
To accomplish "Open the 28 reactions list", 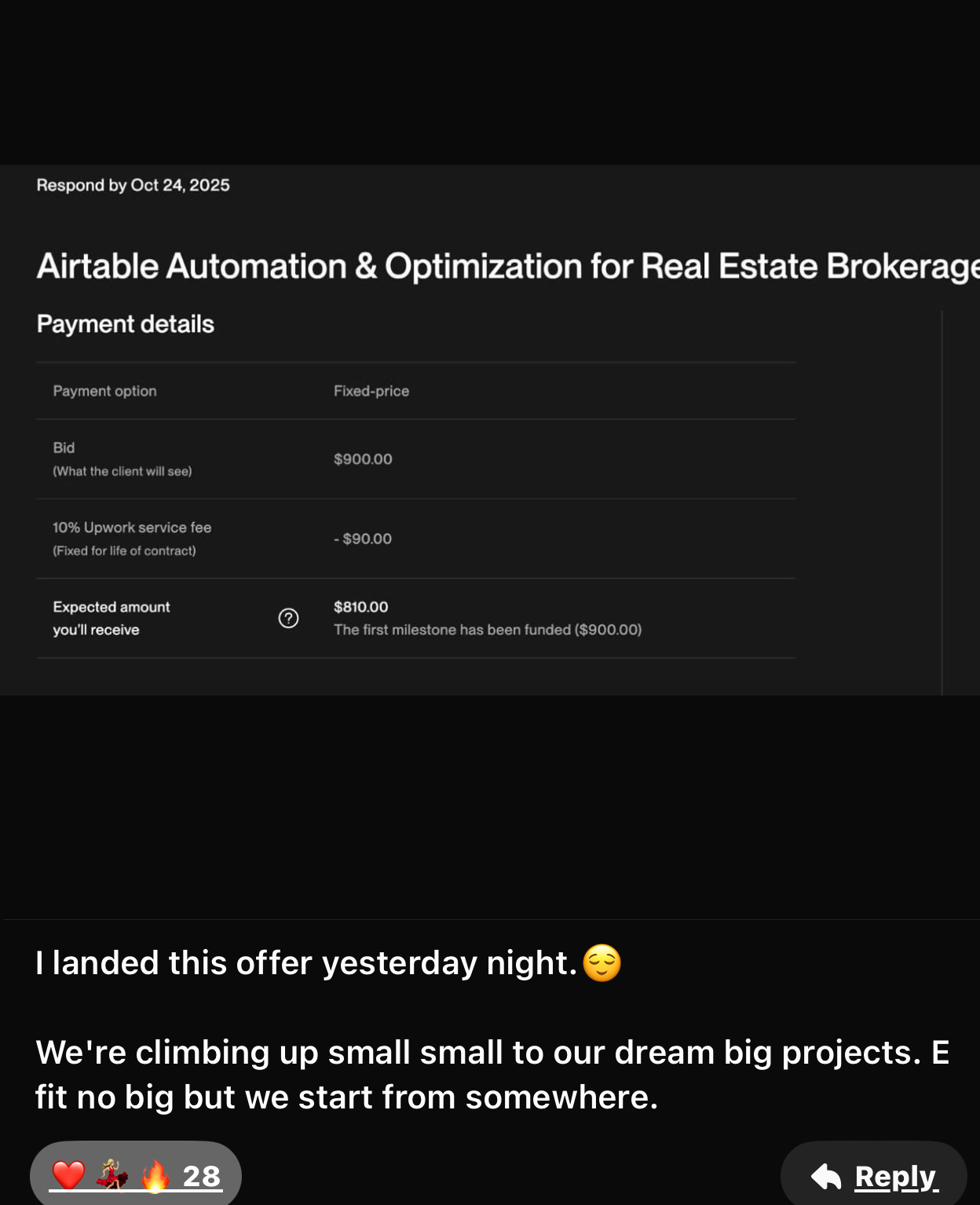I will [x=136, y=1175].
